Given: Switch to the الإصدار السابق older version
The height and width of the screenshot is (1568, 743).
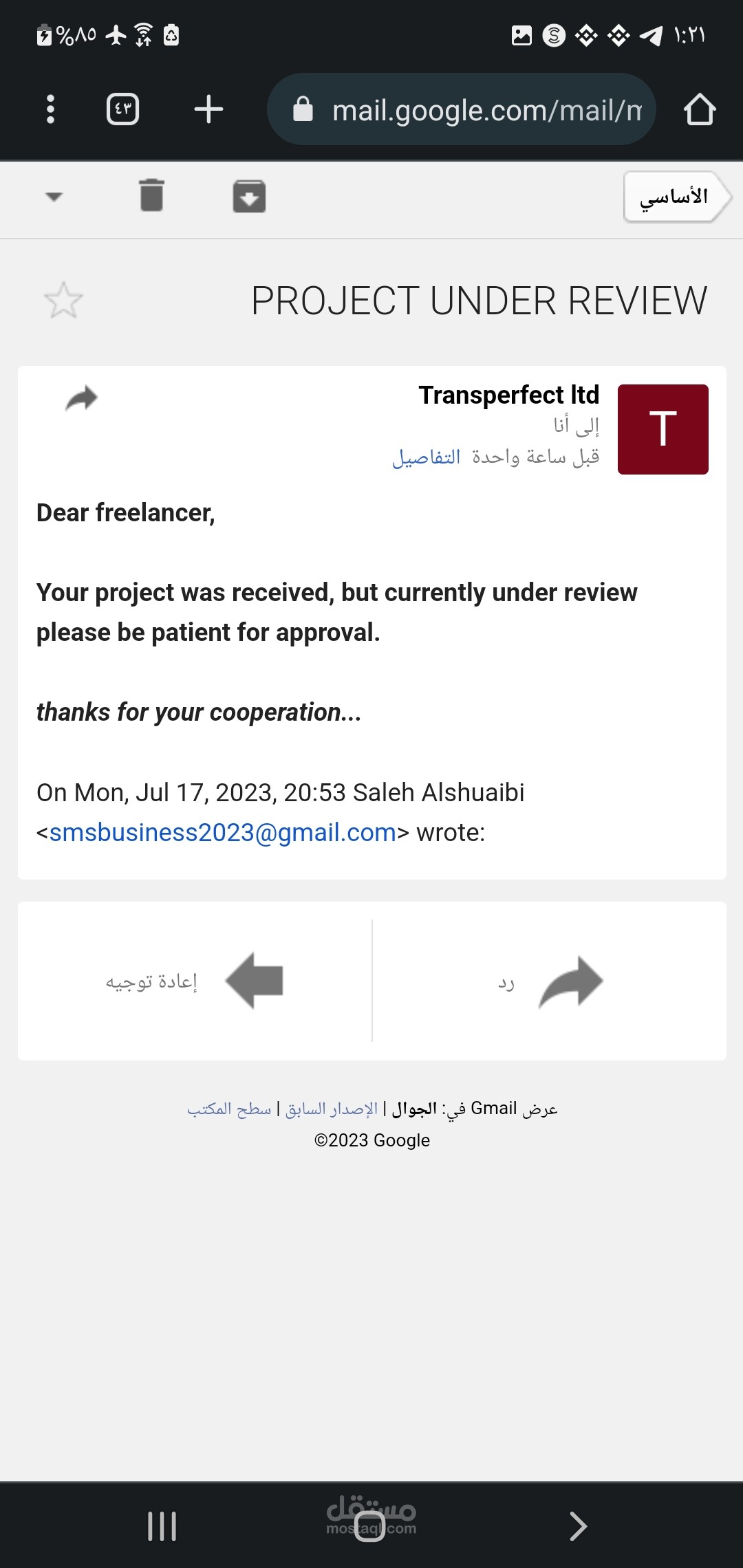Looking at the screenshot, I should click(332, 1109).
